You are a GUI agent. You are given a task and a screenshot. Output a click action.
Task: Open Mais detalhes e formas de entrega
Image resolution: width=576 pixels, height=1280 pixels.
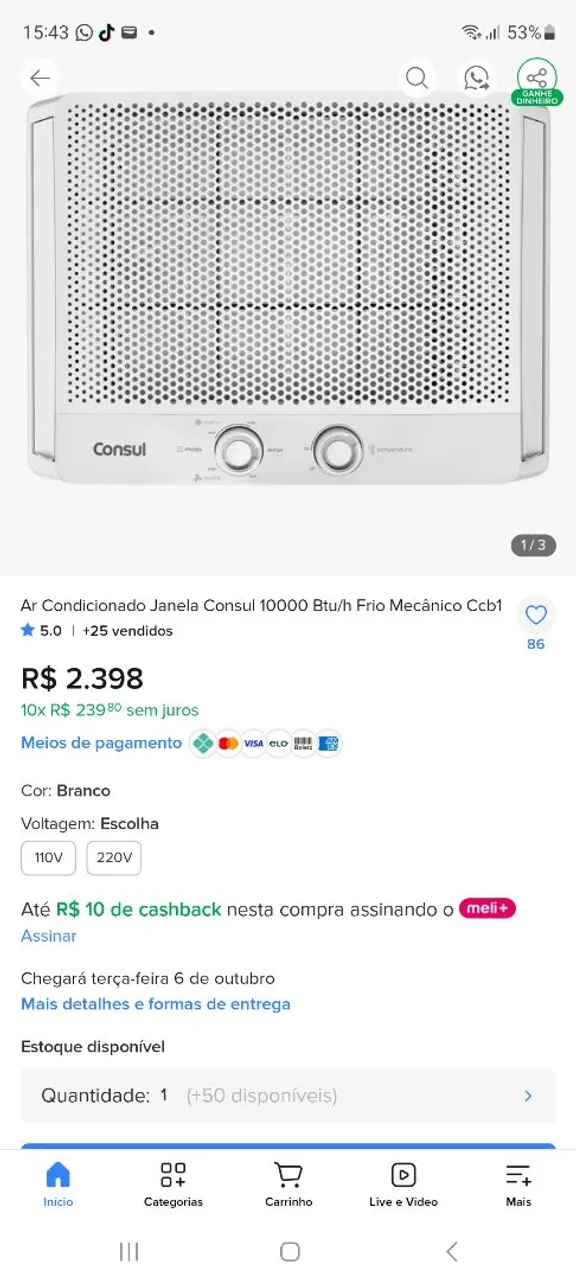[x=156, y=1004]
